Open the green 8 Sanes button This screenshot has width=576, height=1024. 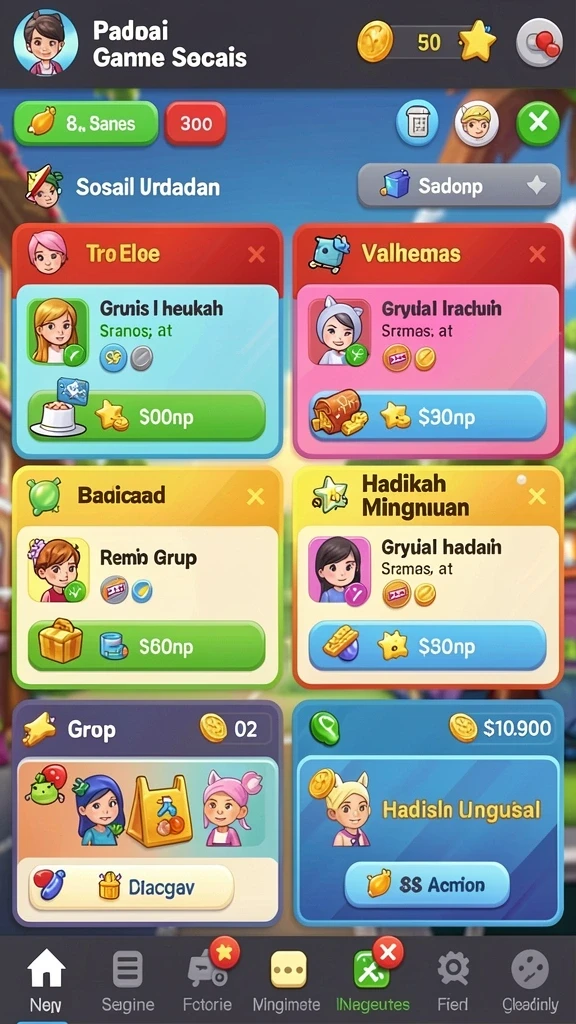(x=86, y=123)
